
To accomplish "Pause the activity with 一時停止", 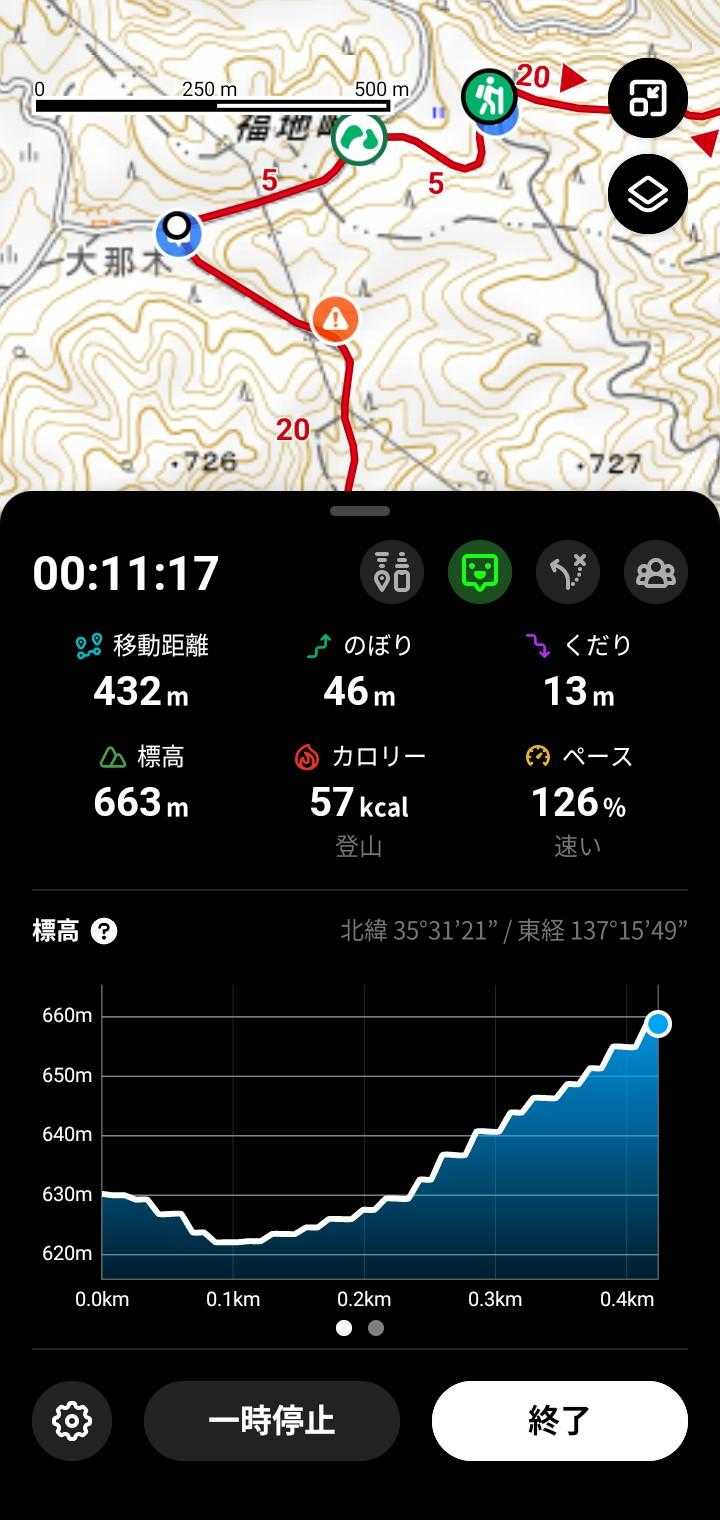I will 272,1421.
